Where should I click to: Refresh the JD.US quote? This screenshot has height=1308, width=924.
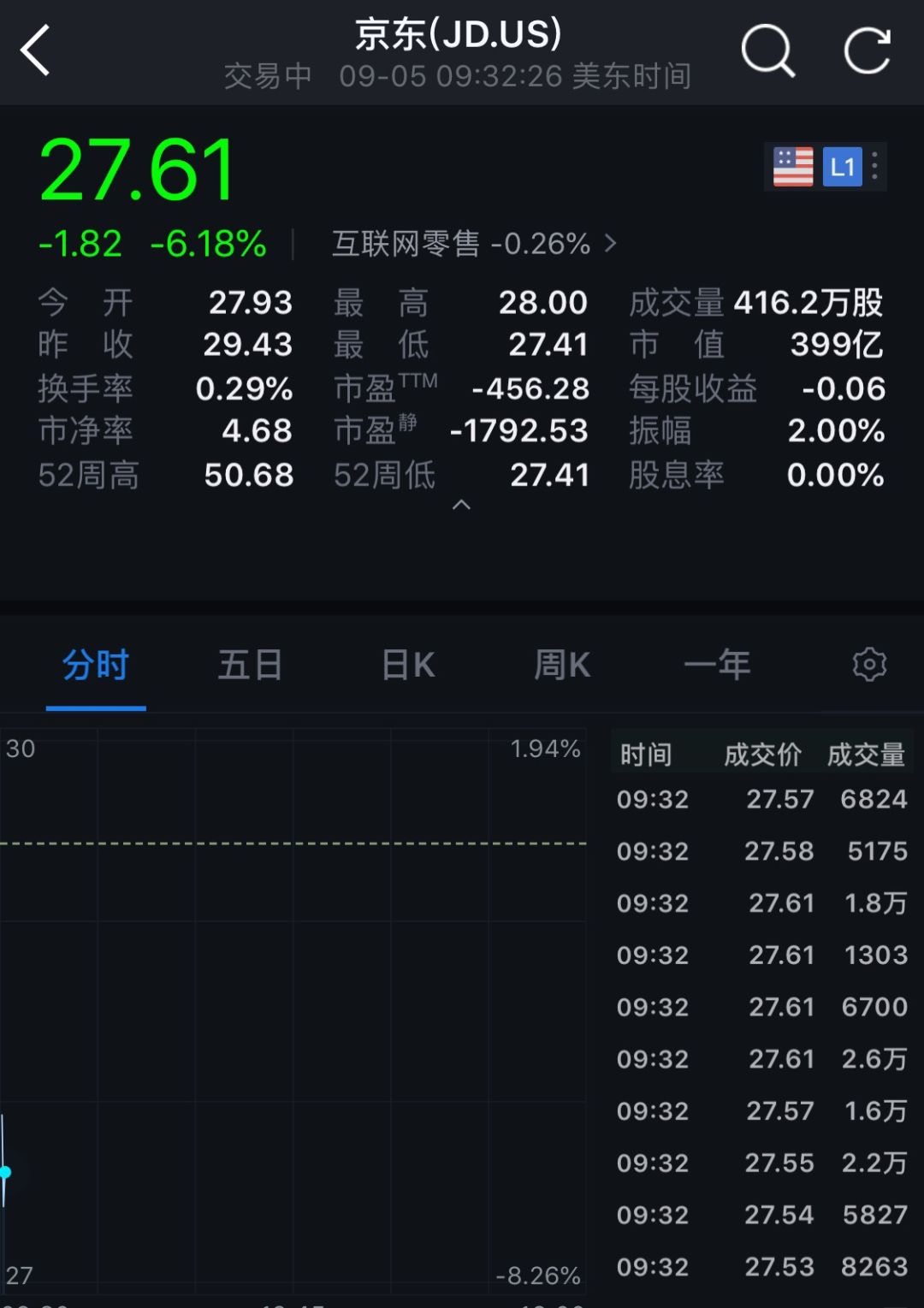[x=867, y=51]
